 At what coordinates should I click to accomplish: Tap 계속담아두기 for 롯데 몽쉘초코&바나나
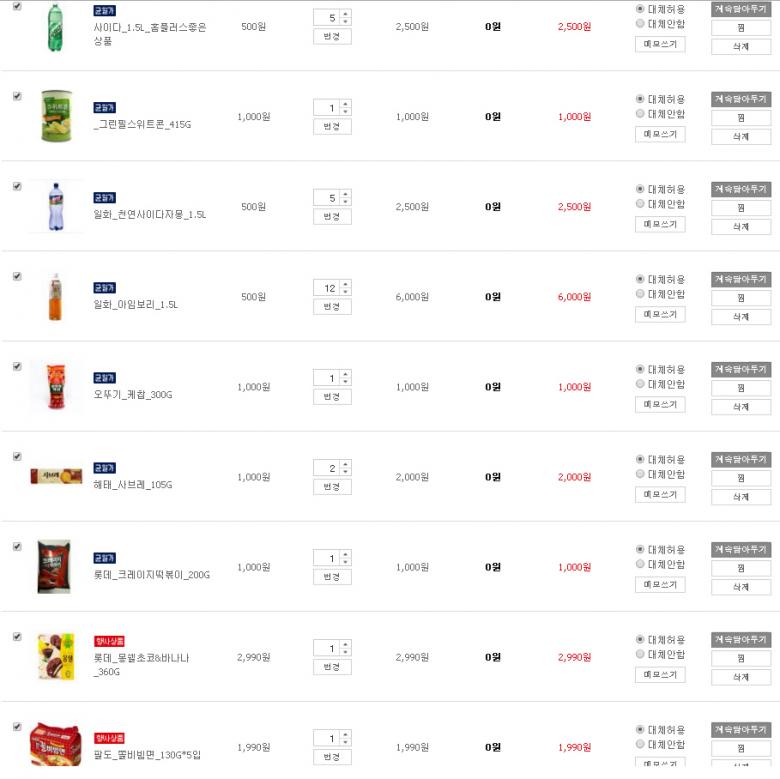740,640
